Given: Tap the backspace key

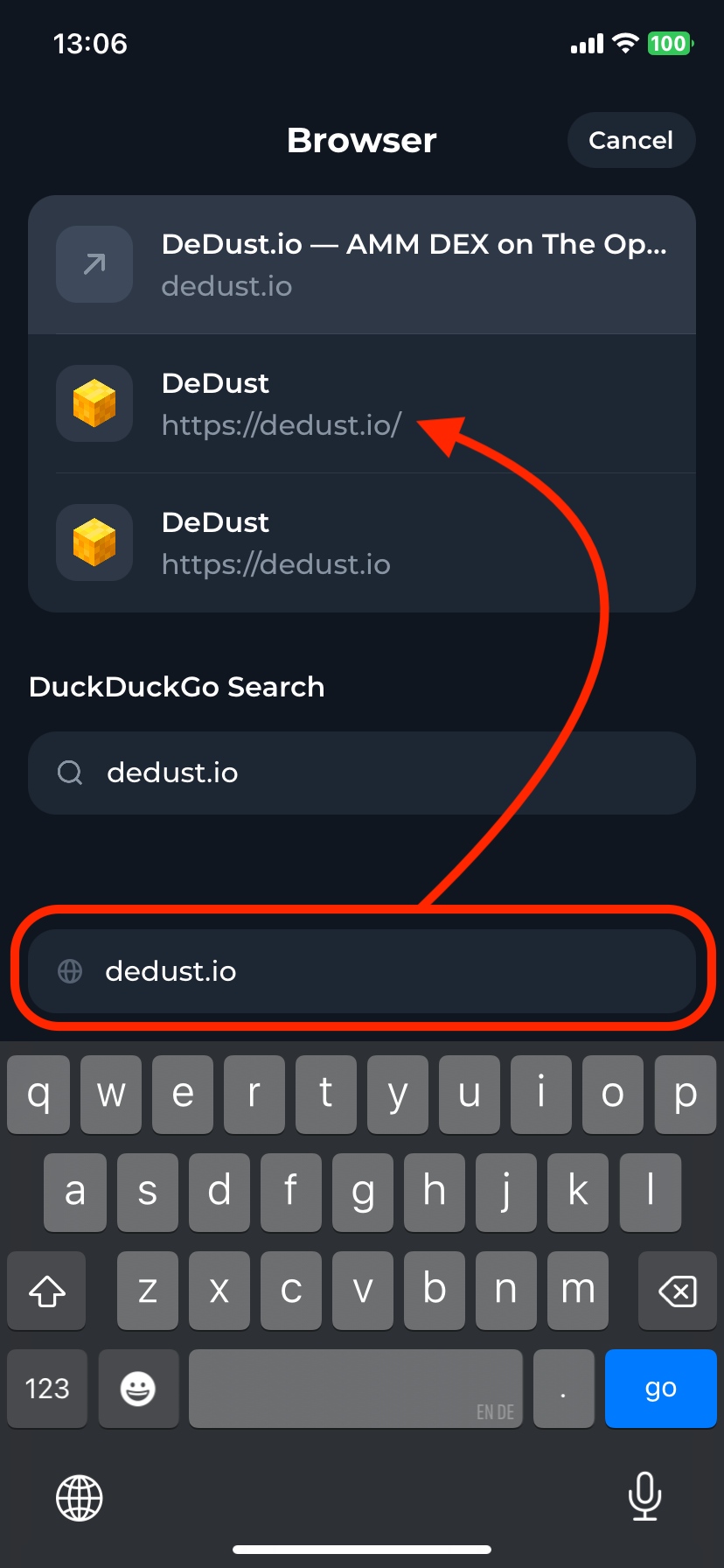Looking at the screenshot, I should 677,1291.
